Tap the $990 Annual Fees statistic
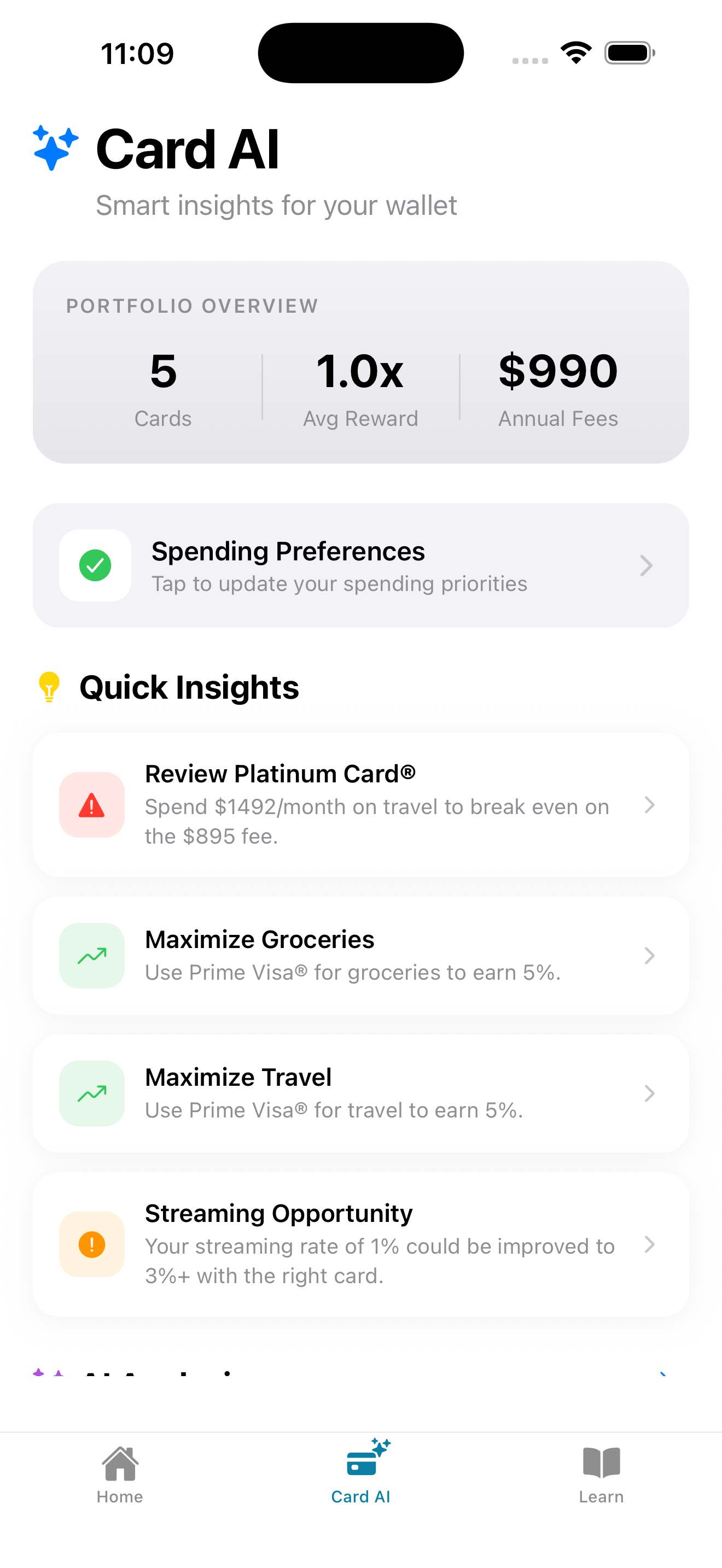 point(557,387)
